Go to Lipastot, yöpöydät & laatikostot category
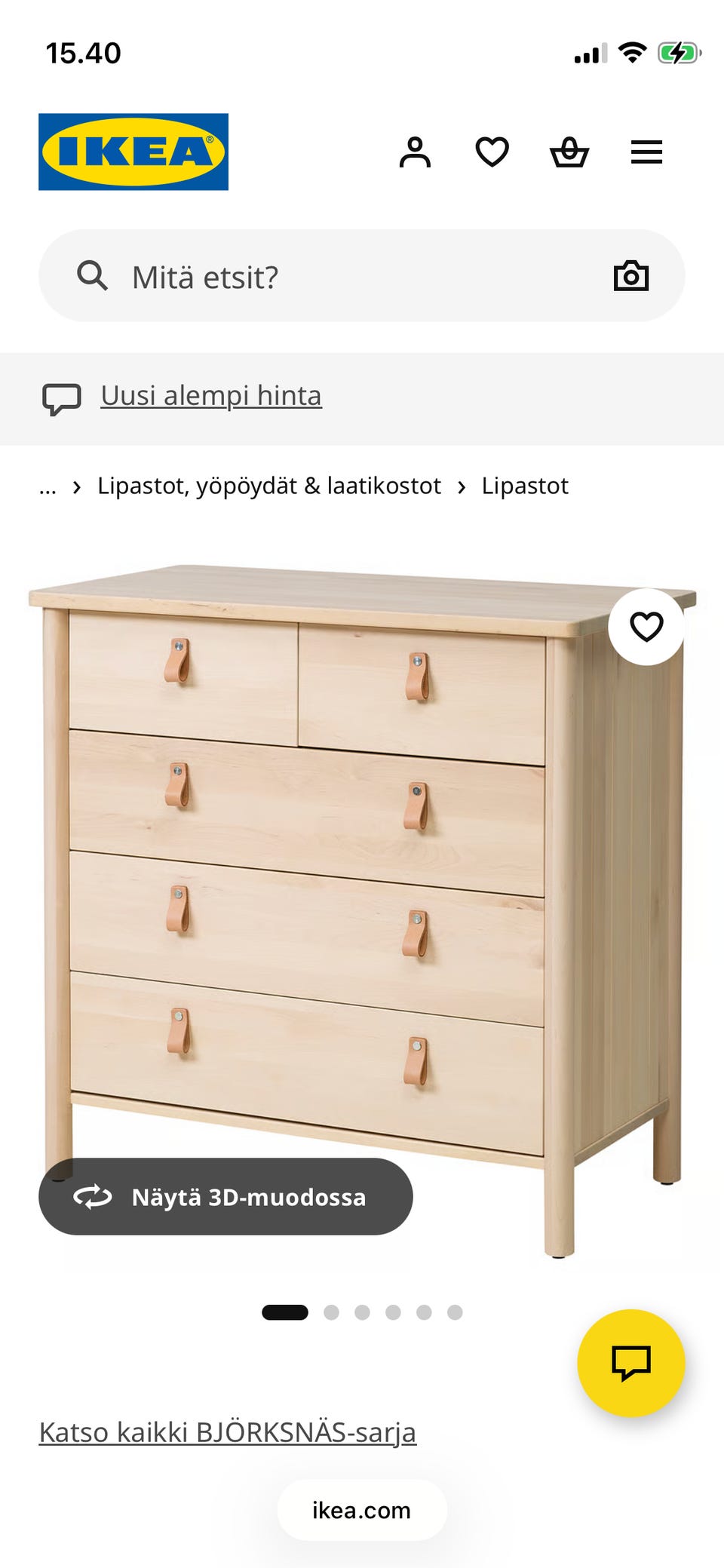The width and height of the screenshot is (724, 1568). tap(269, 486)
